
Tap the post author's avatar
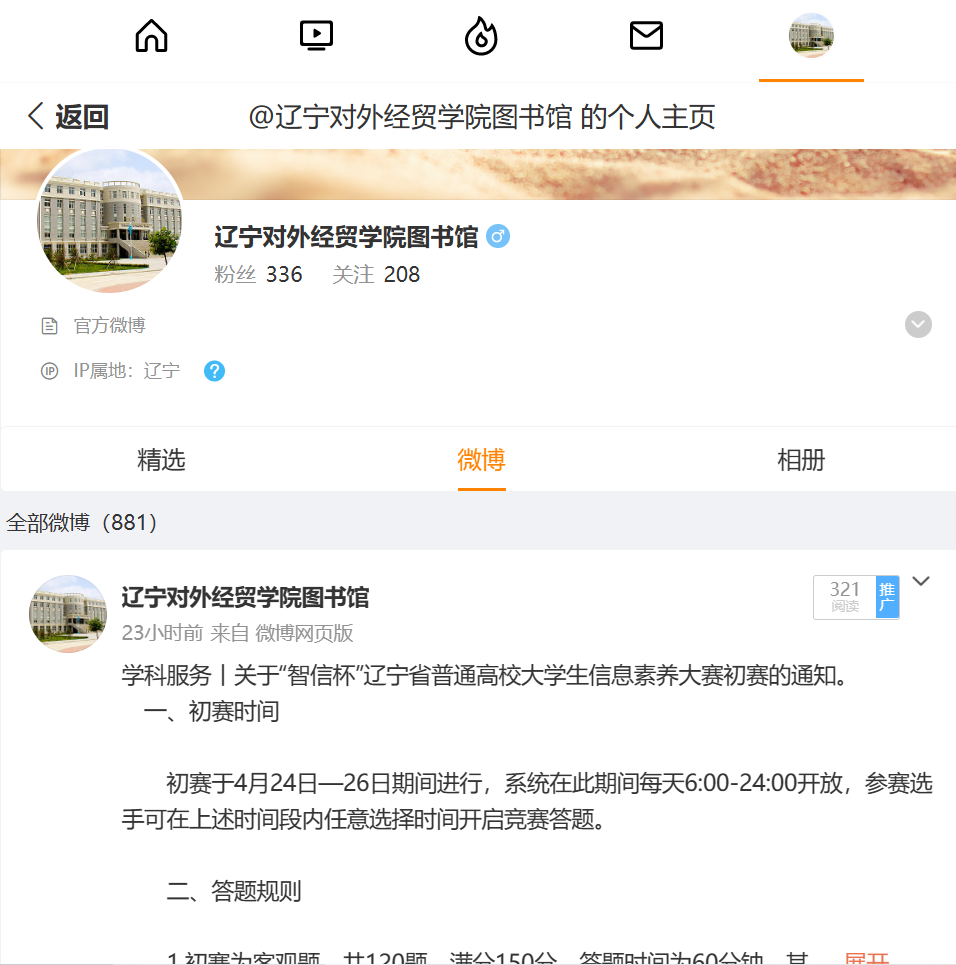click(68, 614)
